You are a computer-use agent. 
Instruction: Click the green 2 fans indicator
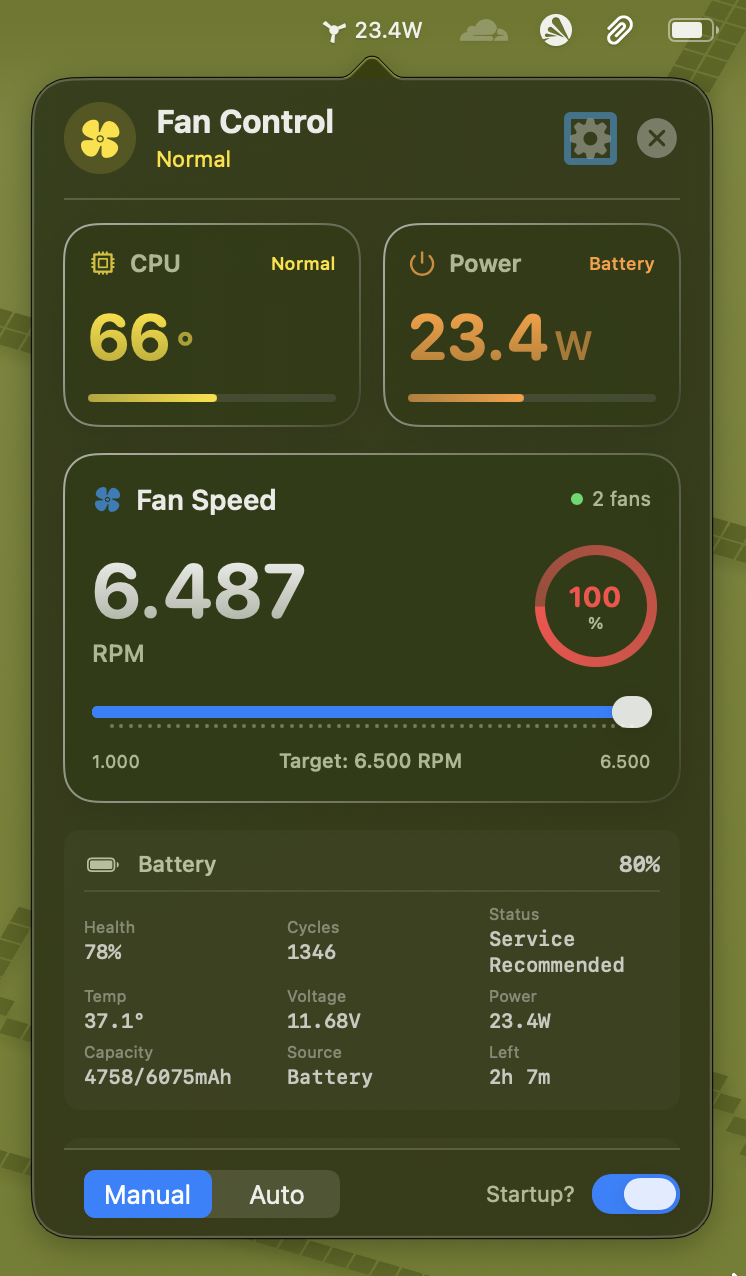(x=610, y=499)
